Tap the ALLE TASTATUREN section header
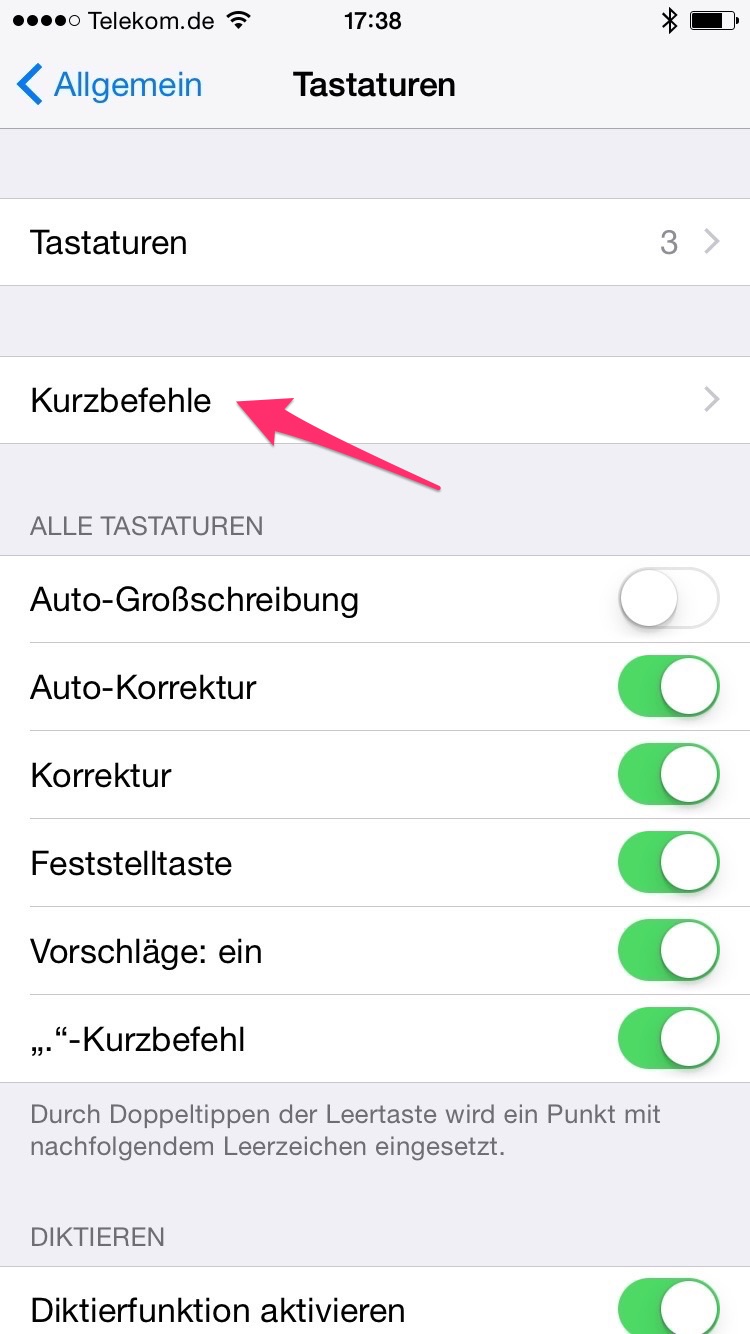 pyautogui.click(x=146, y=525)
